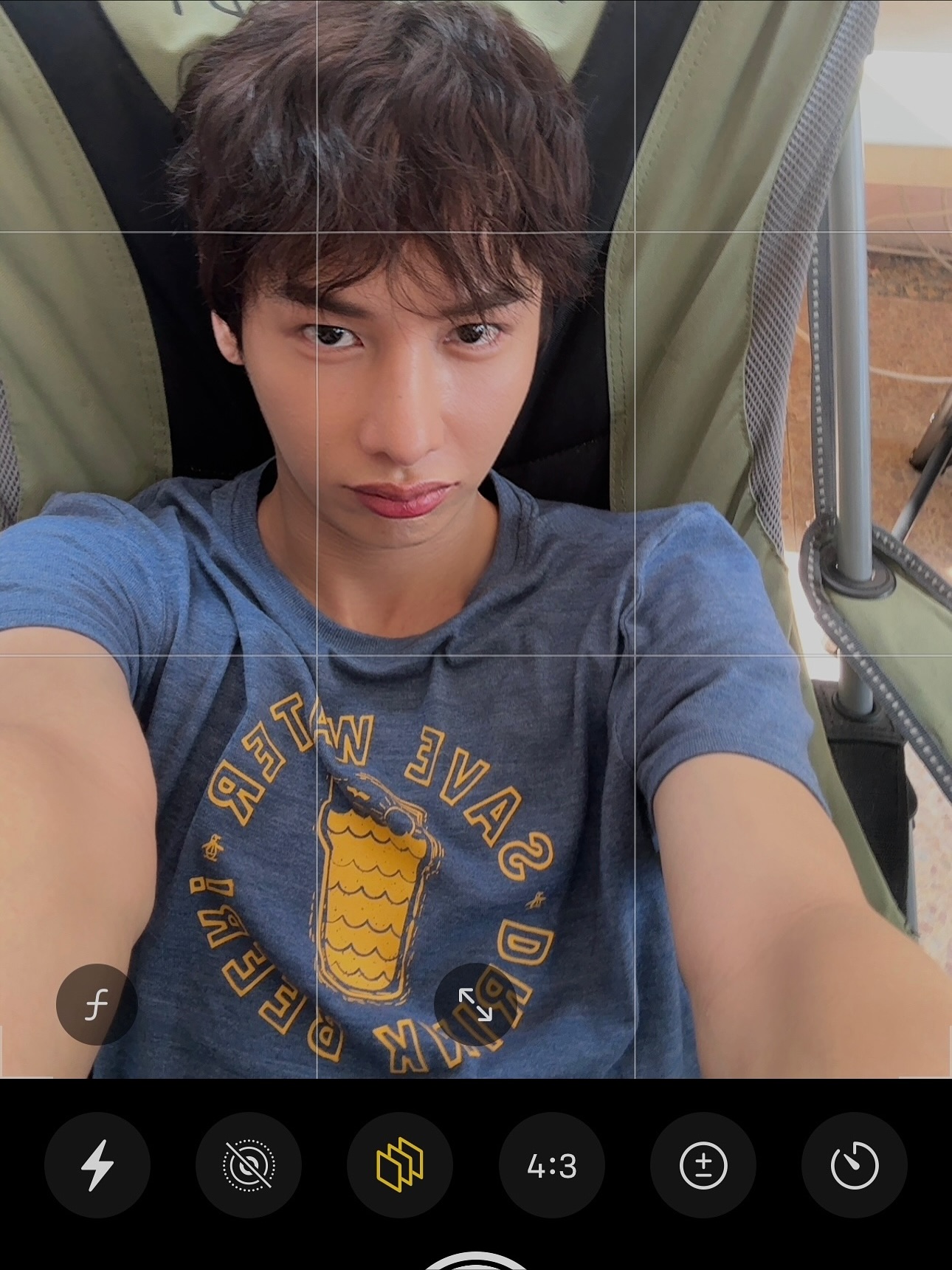Screen dimensions: 952x1270
Task: Toggle the camera flash
Action: (97, 1165)
